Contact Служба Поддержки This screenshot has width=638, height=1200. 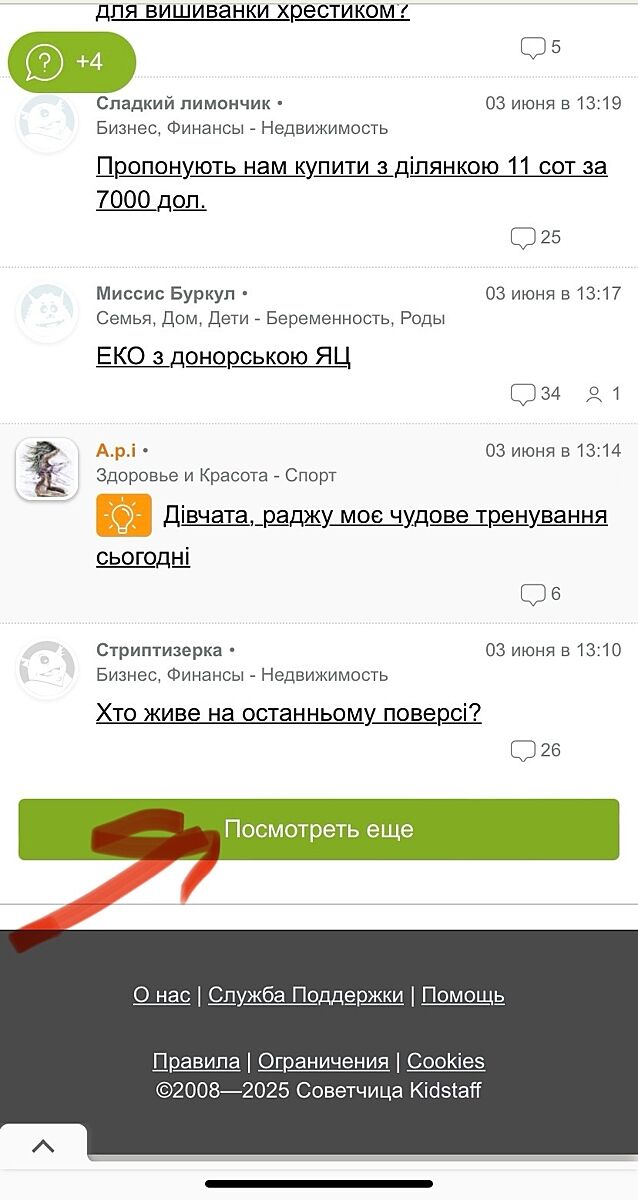pyautogui.click(x=305, y=995)
